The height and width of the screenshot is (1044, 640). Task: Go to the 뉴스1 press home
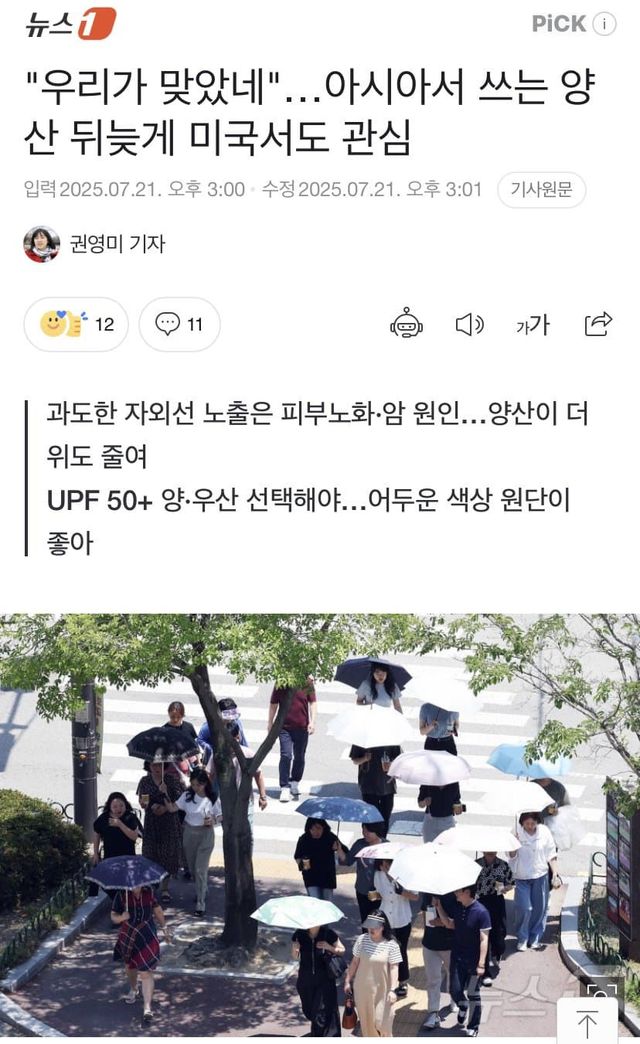click(x=70, y=23)
